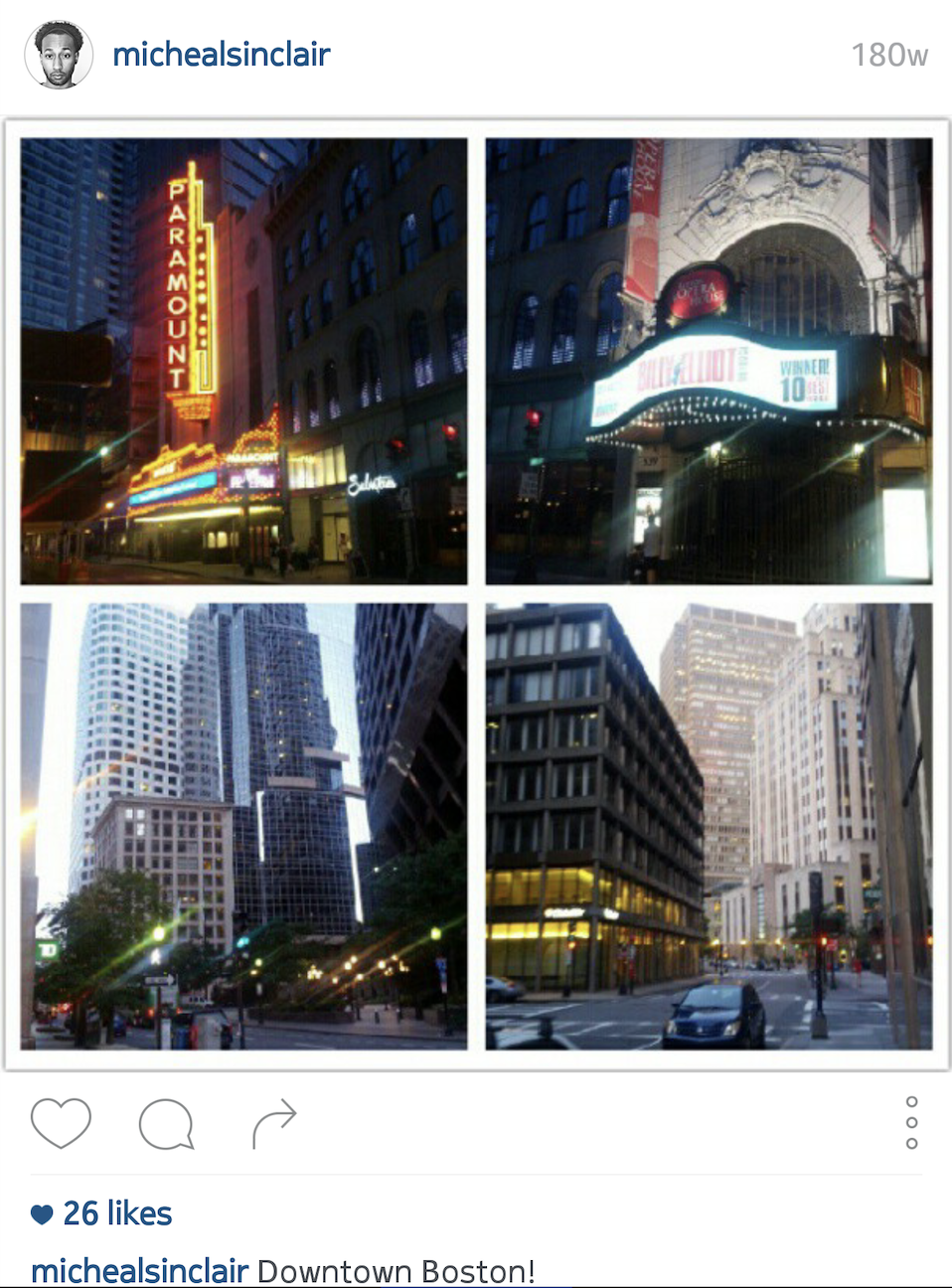The height and width of the screenshot is (1288, 952).
Task: Open the Downtown Boston photo collage
Action: pyautogui.click(x=476, y=594)
